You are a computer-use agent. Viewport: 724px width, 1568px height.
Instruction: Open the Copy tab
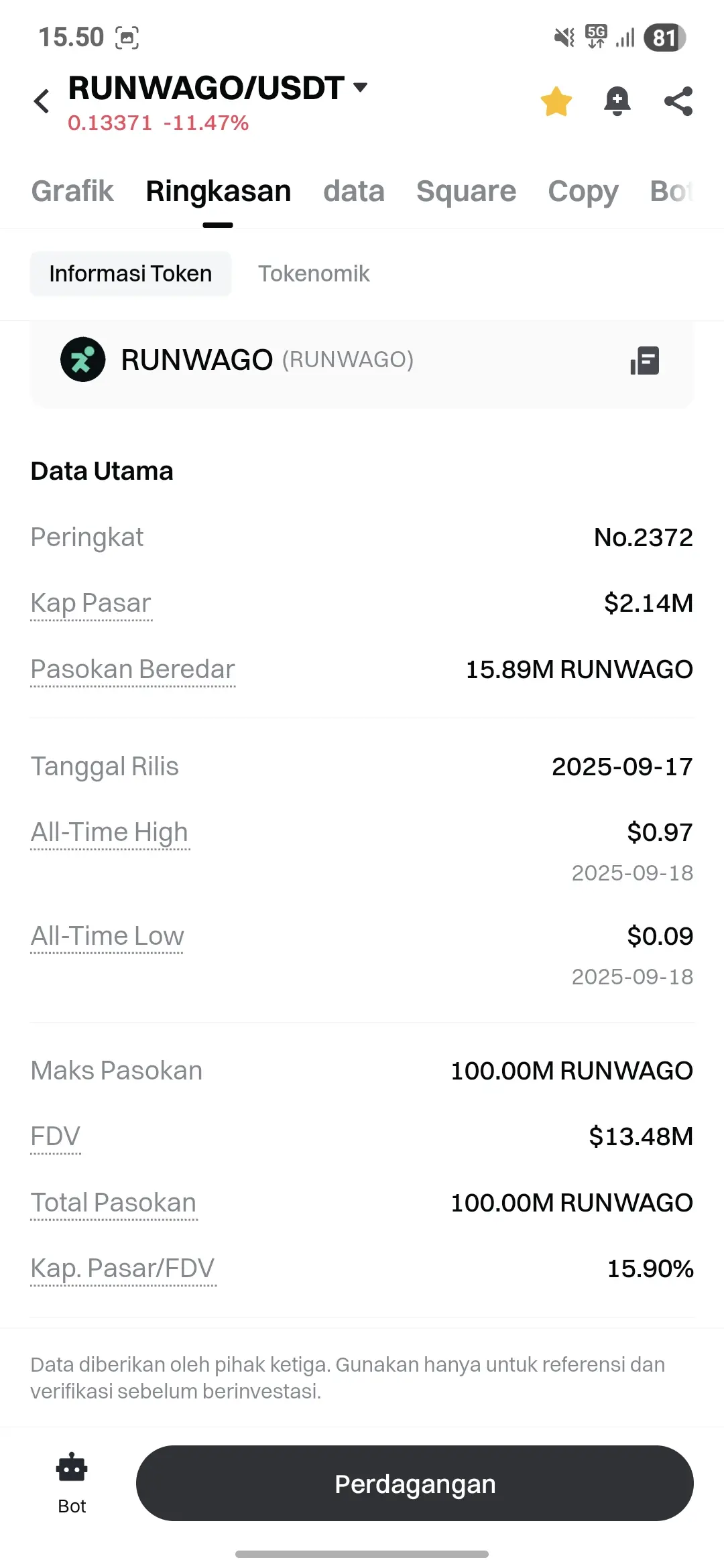click(x=583, y=192)
